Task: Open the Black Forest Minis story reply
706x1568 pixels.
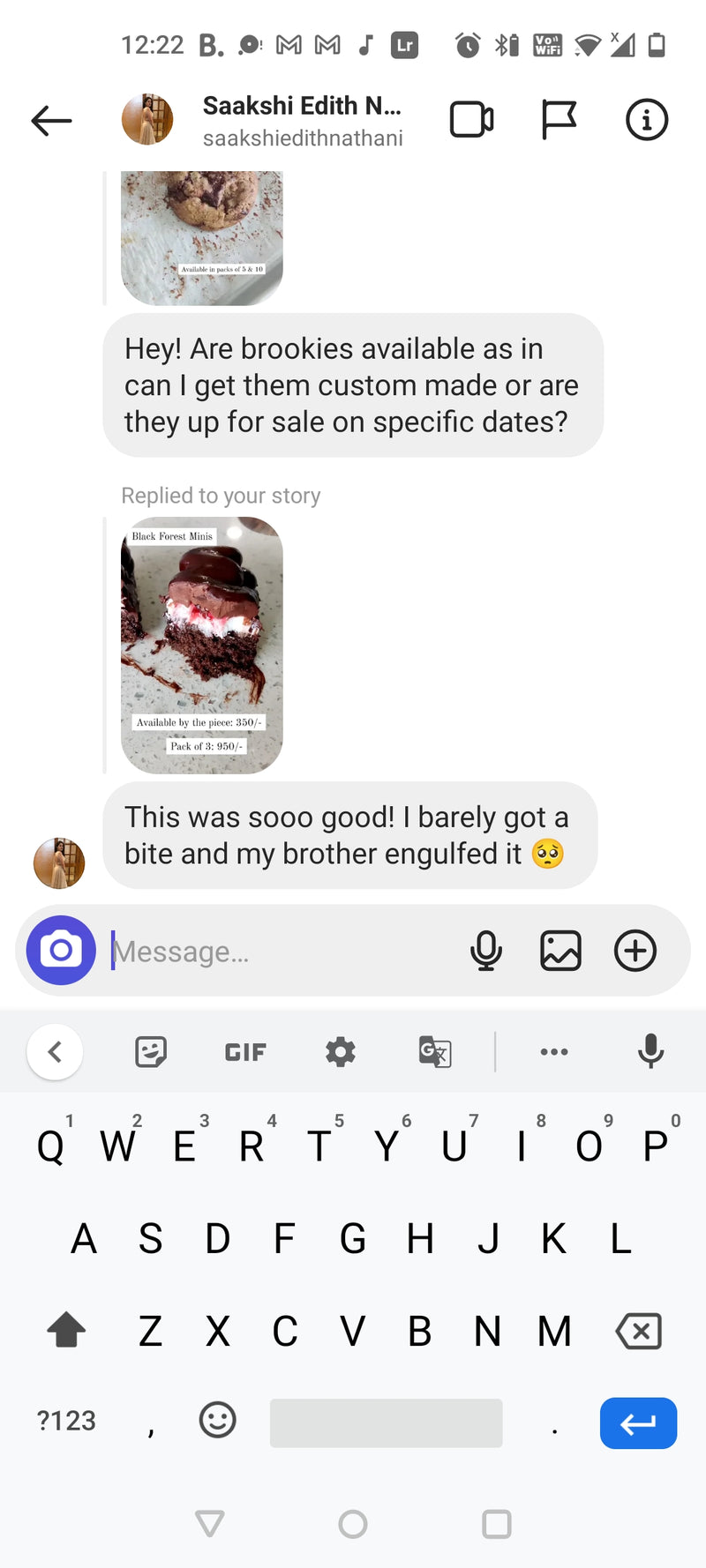Action: pos(202,645)
